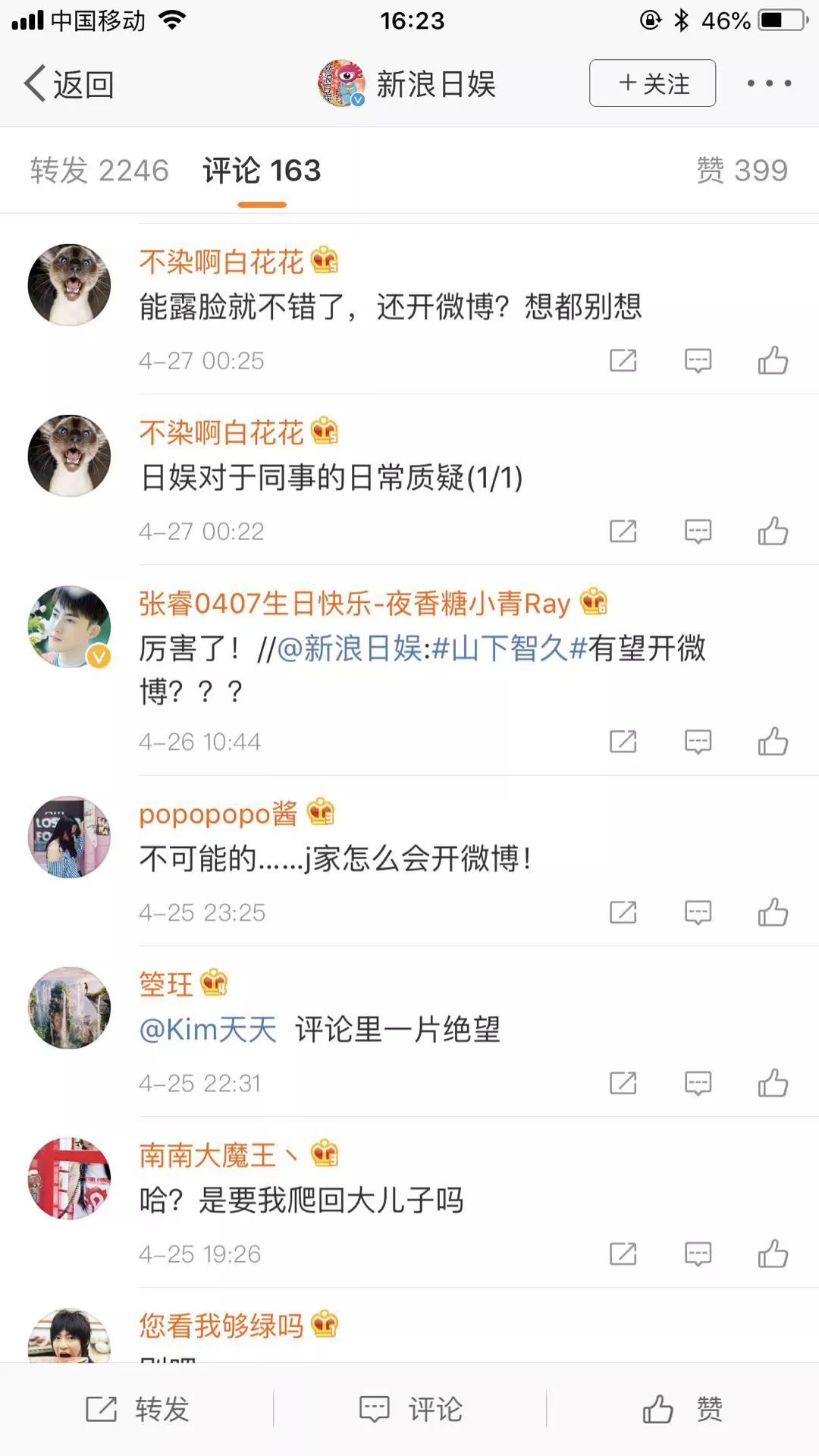Tap the bottom 转发 repost button
Screen dimensions: 819x1456
click(137, 1409)
